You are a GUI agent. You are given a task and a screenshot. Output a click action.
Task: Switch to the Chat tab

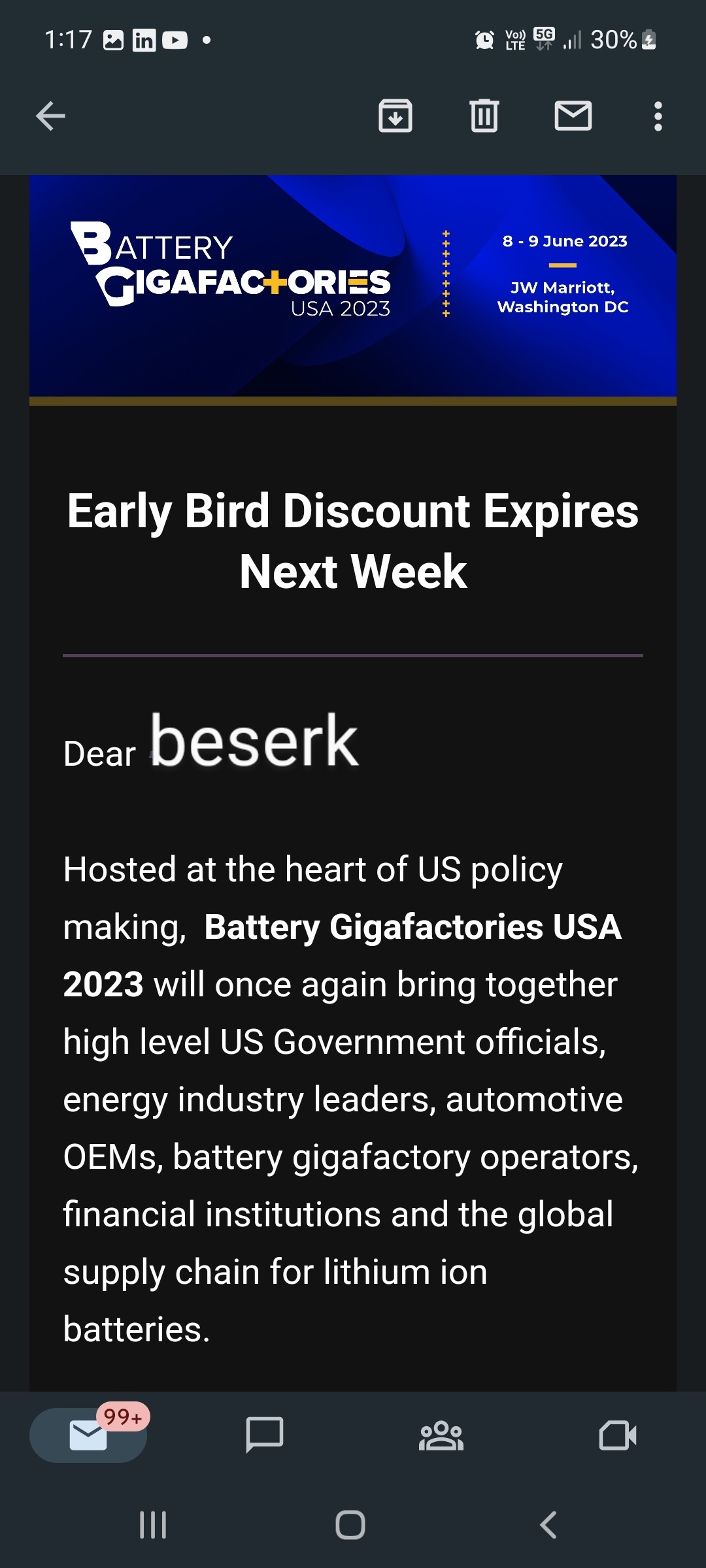pyautogui.click(x=265, y=1435)
